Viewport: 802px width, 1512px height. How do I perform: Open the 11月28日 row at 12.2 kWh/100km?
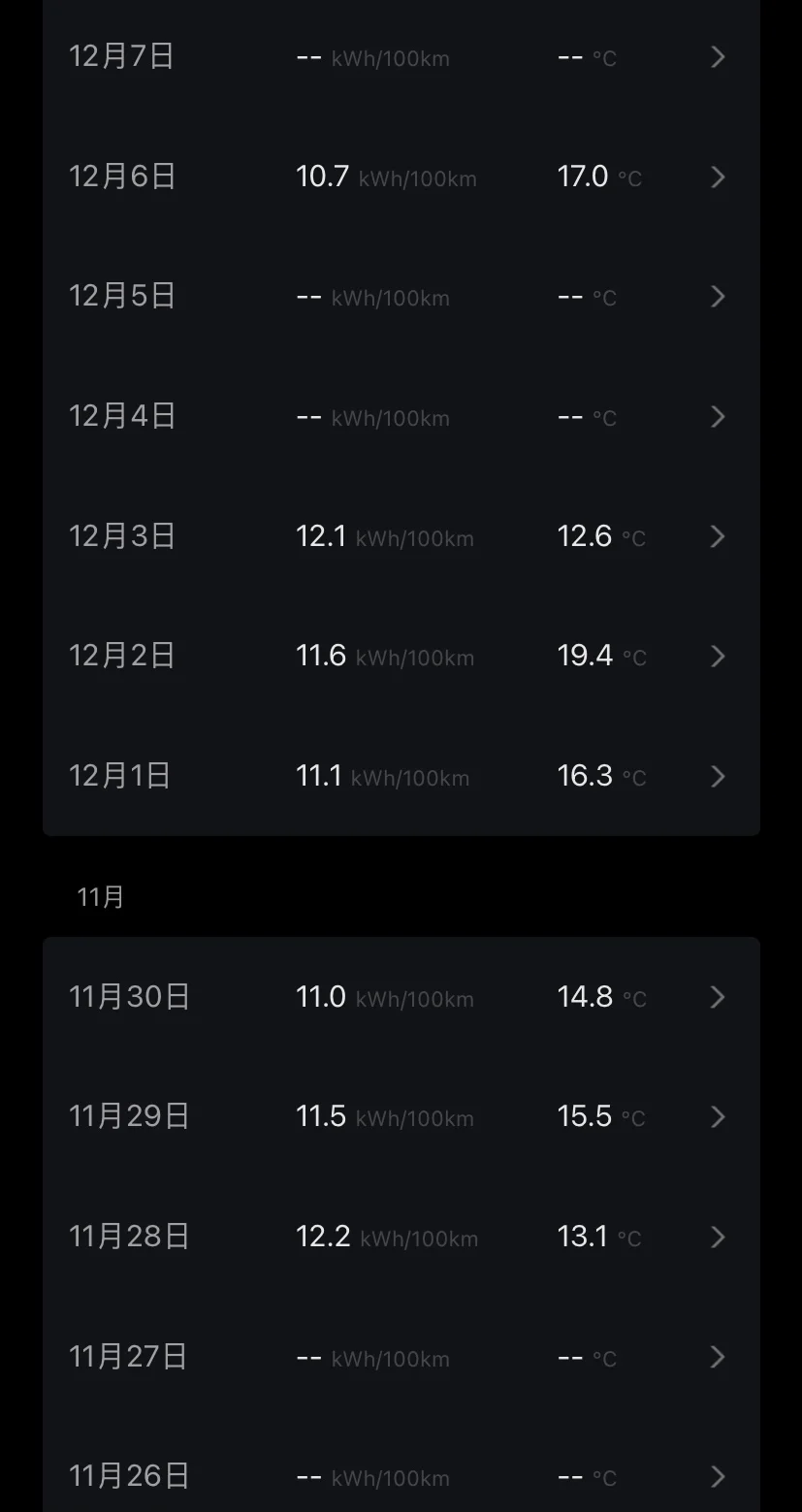coord(401,1237)
